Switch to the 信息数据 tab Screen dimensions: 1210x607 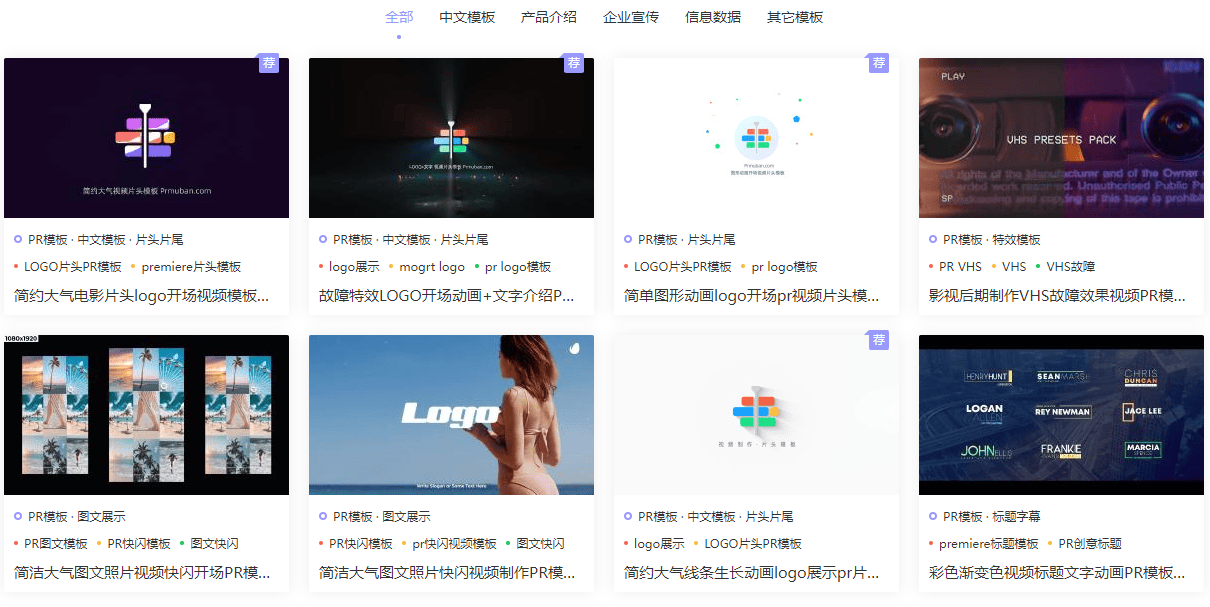point(713,17)
